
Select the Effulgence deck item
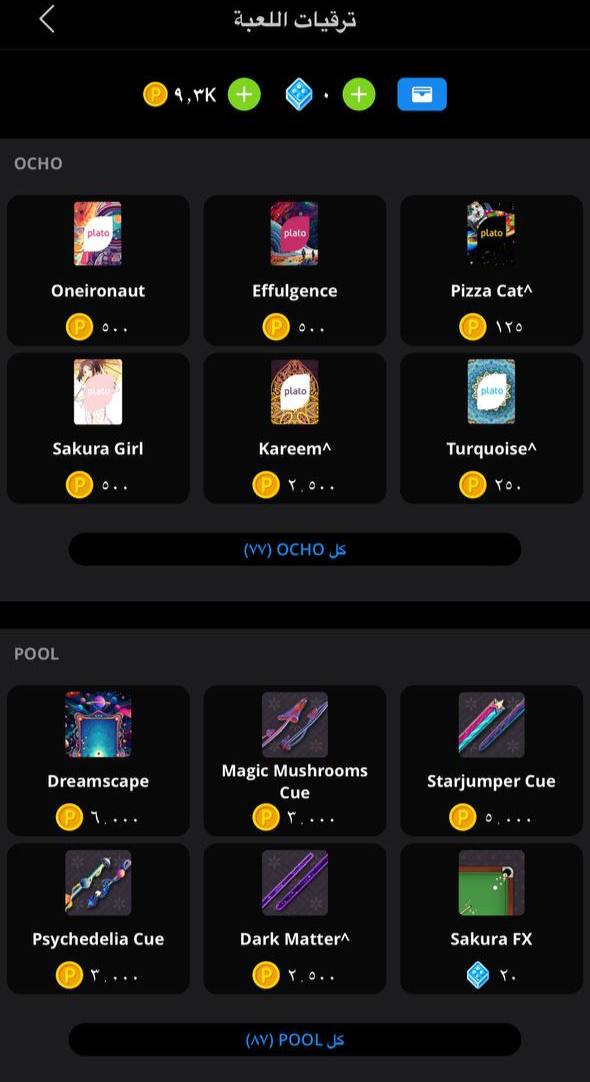tap(295, 270)
